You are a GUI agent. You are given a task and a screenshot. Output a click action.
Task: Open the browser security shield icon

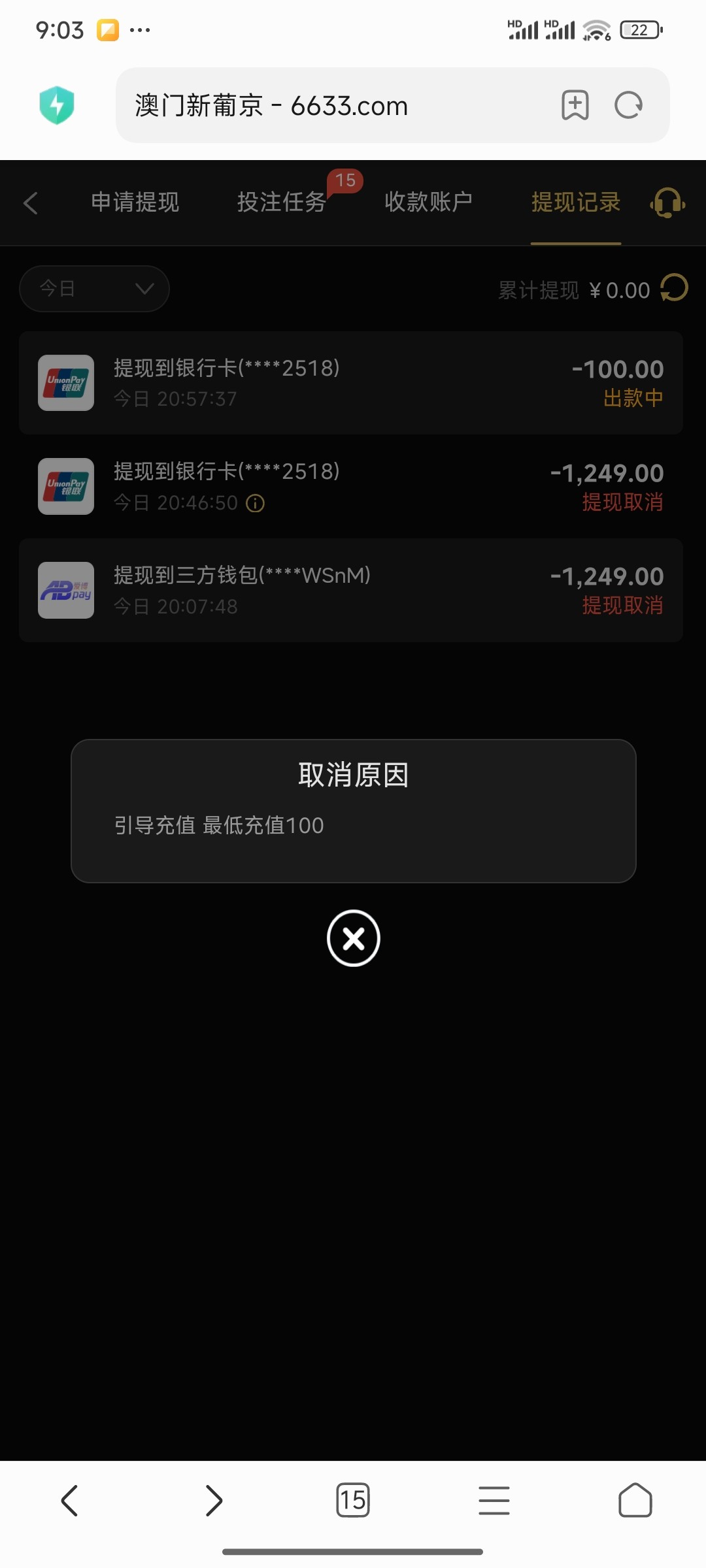(x=57, y=105)
